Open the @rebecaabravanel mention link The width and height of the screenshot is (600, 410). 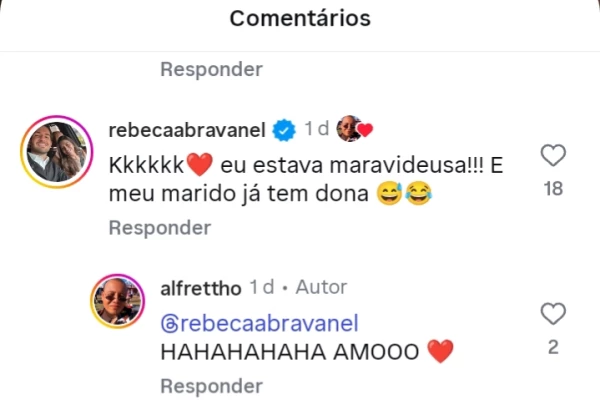[258, 323]
